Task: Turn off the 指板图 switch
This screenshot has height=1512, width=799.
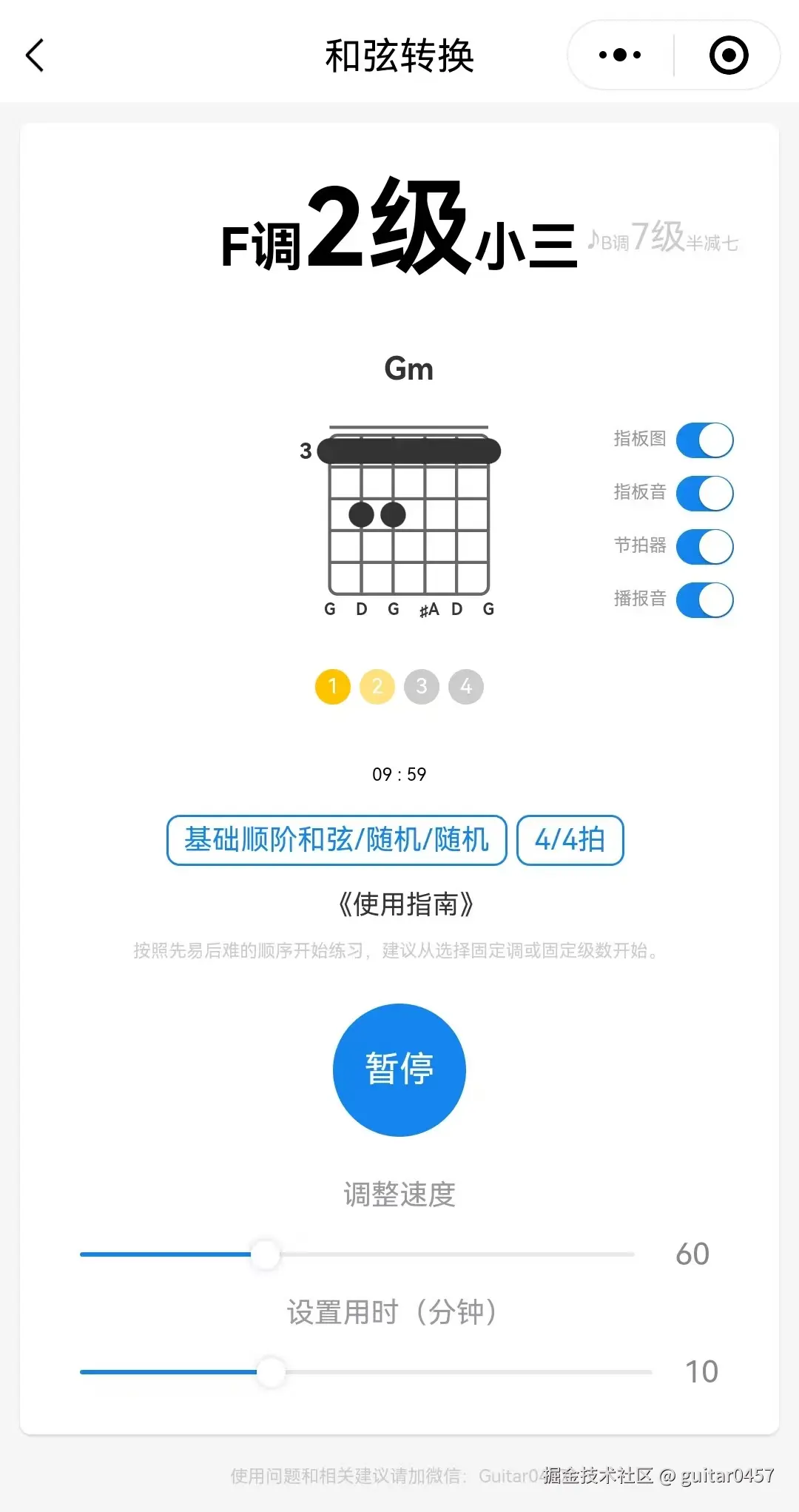Action: (x=704, y=440)
